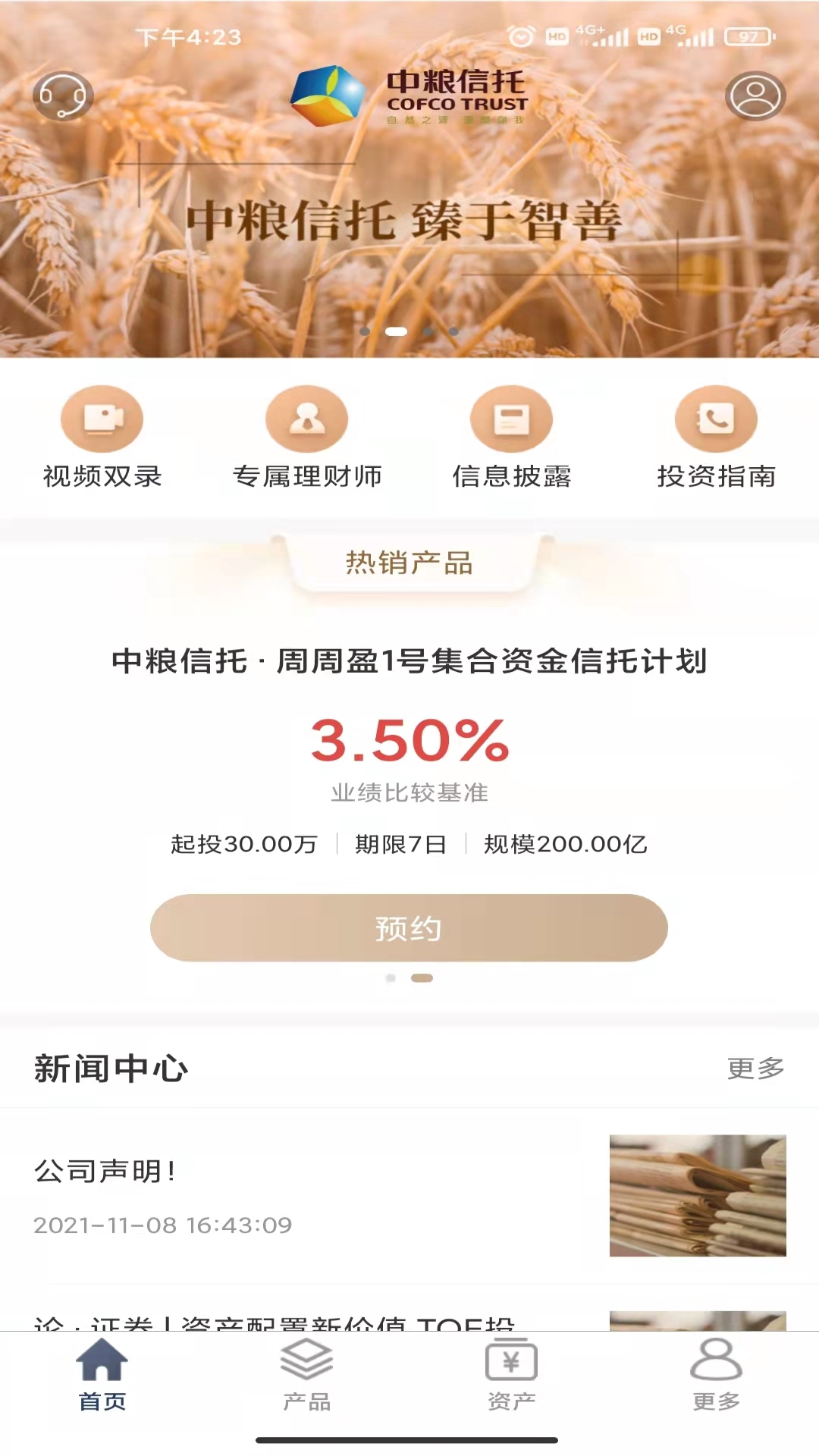Select the first hot product page dot
Image resolution: width=819 pixels, height=1456 pixels.
pos(391,978)
